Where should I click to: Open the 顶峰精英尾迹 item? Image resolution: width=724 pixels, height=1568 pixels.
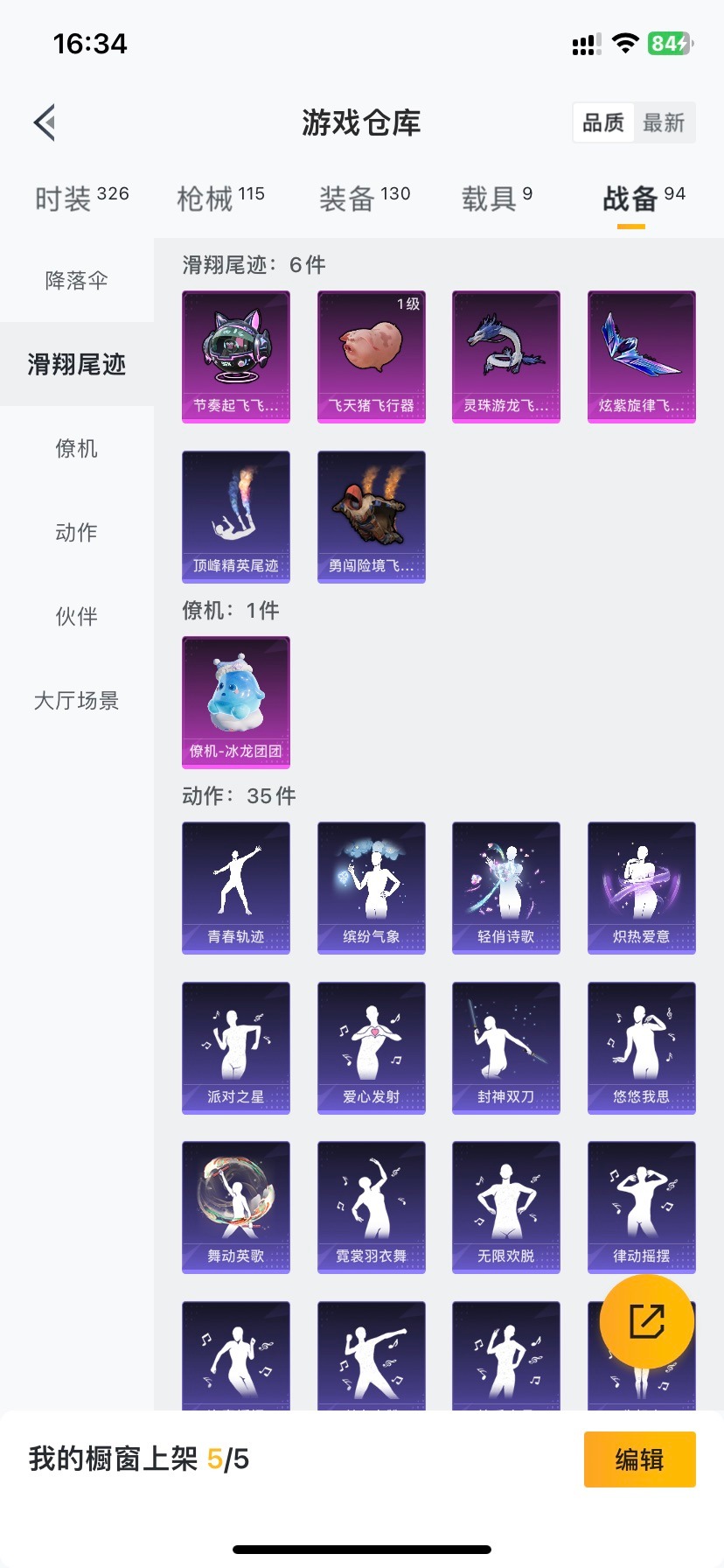pos(236,516)
